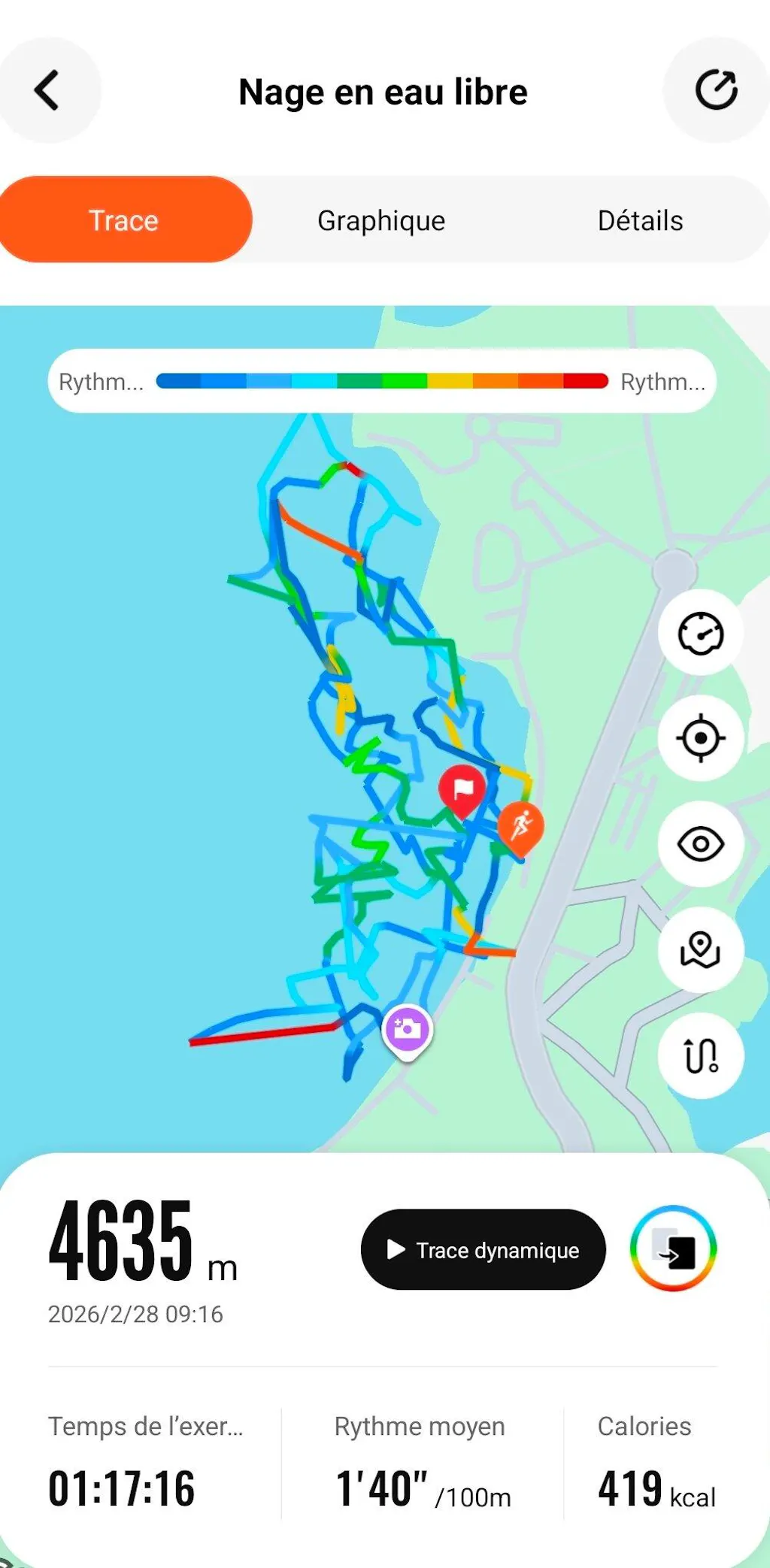The image size is (770, 1568).
Task: Tap the colorful circular export icon
Action: click(673, 1249)
